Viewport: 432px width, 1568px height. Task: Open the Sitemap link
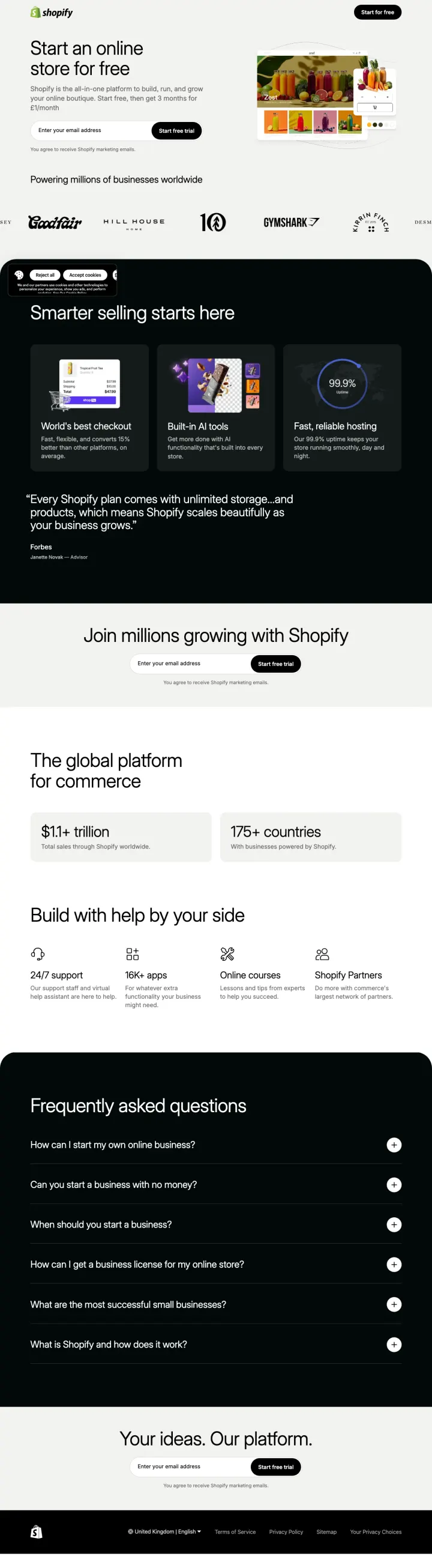pos(326,1532)
